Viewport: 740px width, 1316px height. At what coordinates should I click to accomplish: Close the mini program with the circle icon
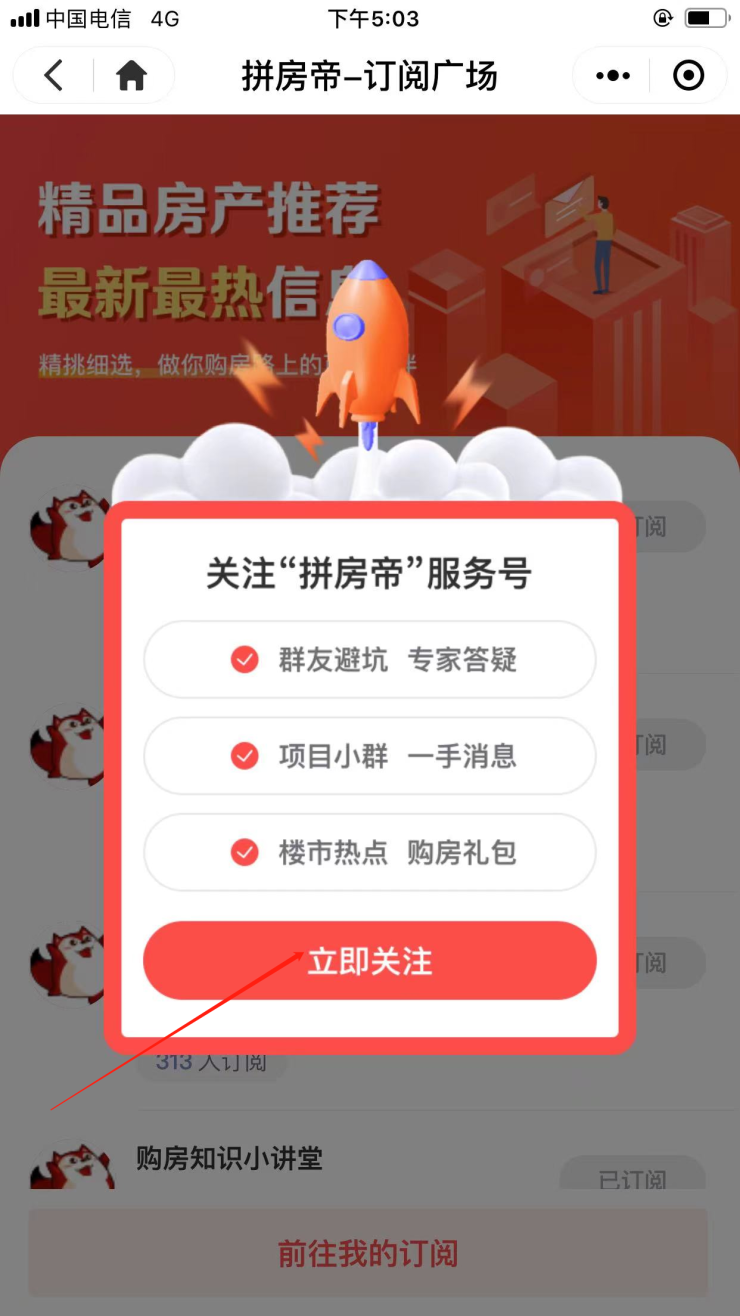[688, 76]
